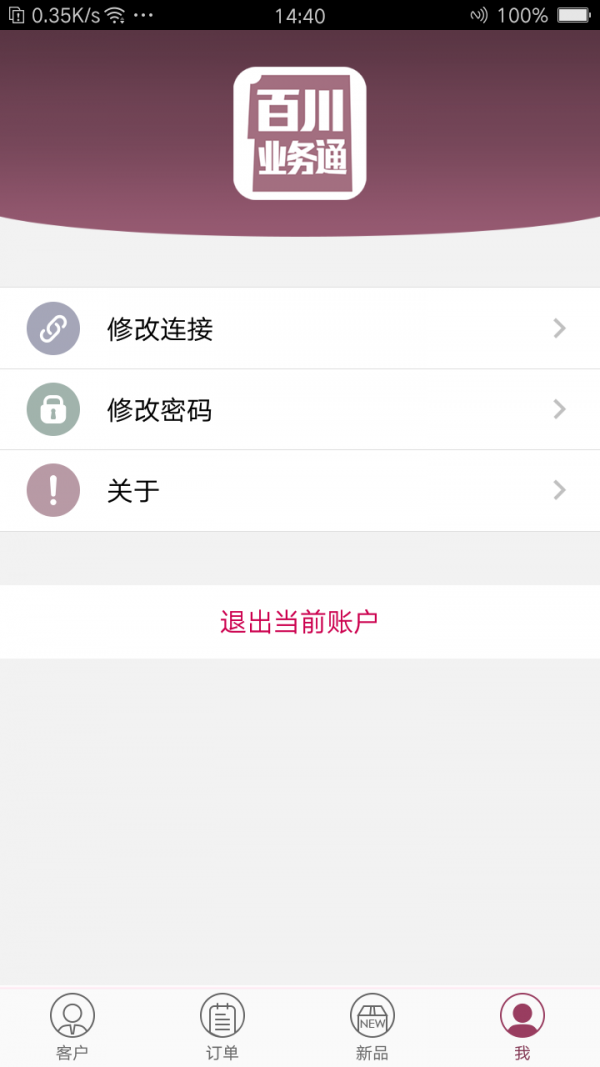This screenshot has height=1067, width=600.
Task: Open the 修改密码 row
Action: click(300, 409)
